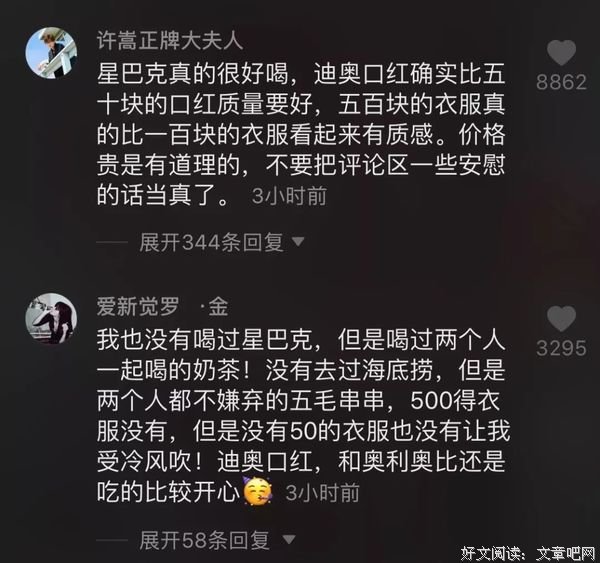Open the username 许嵩正牌大夫人

click(x=168, y=40)
